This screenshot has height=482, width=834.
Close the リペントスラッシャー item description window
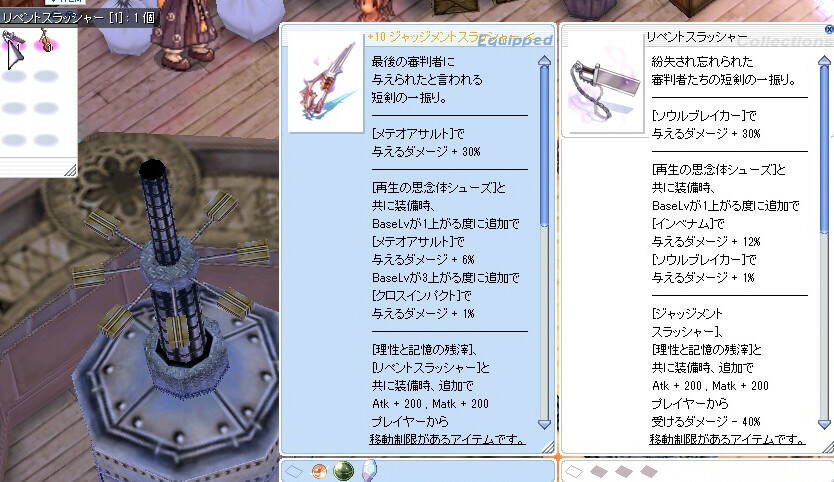[825, 30]
